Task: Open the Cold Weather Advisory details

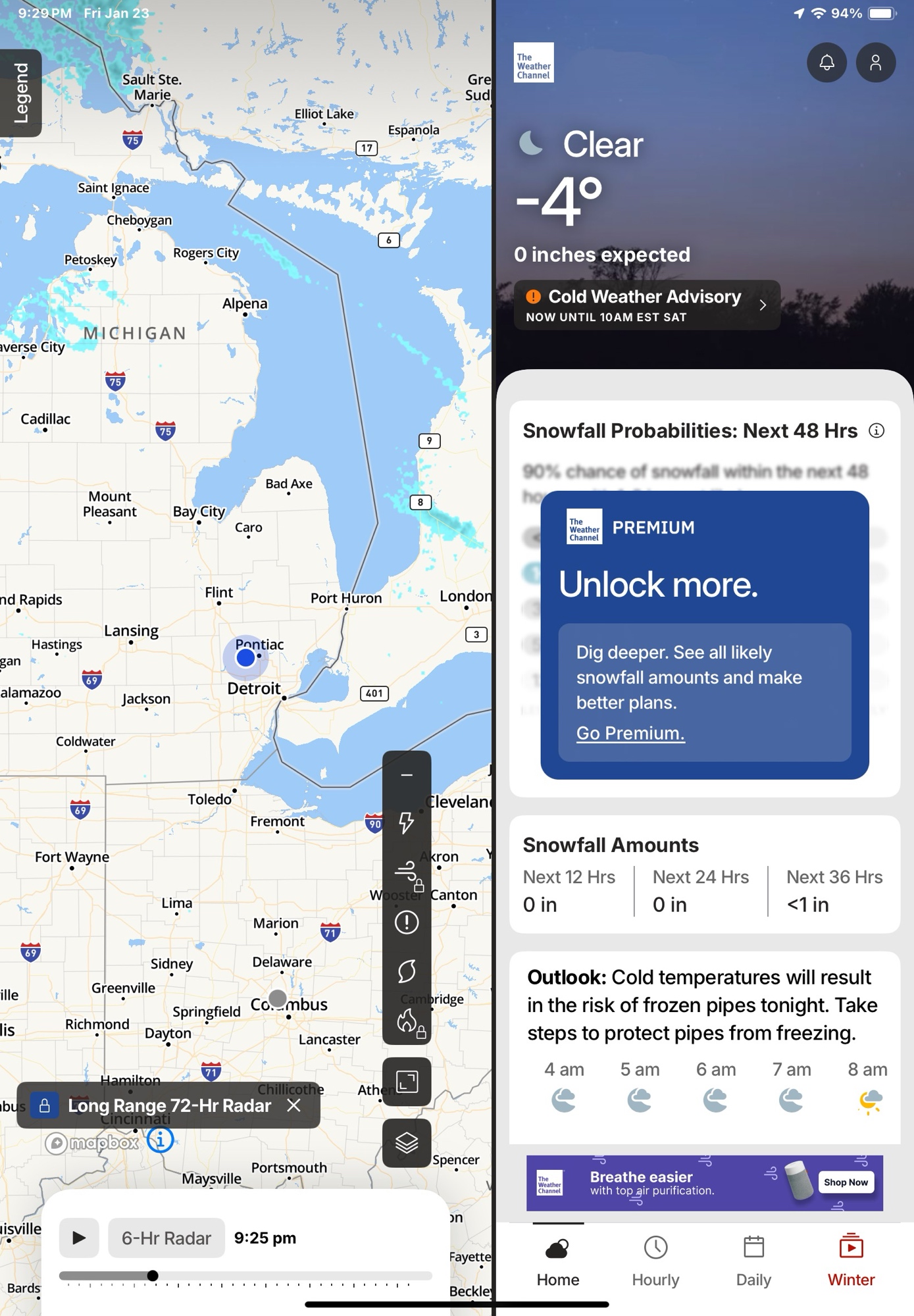Action: (x=647, y=305)
